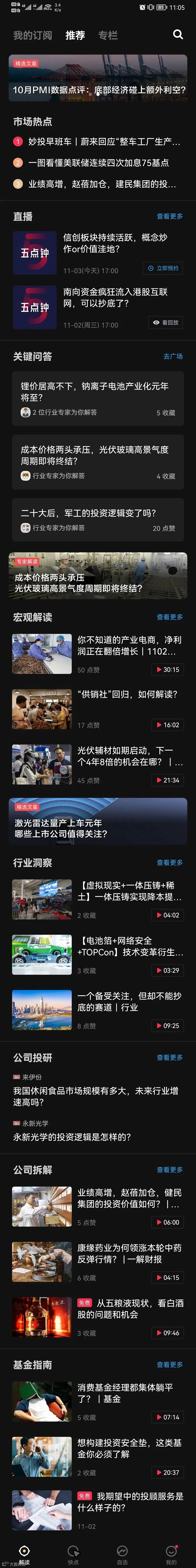Screen dimensions: 196x1568
Task: View more in 宏观解读
Action: [x=169, y=617]
